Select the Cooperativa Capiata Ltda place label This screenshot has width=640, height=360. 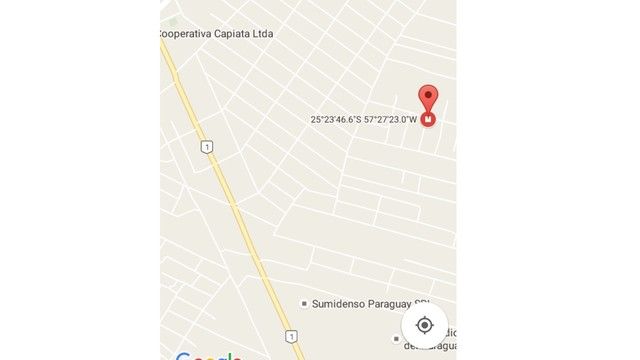tap(217, 34)
